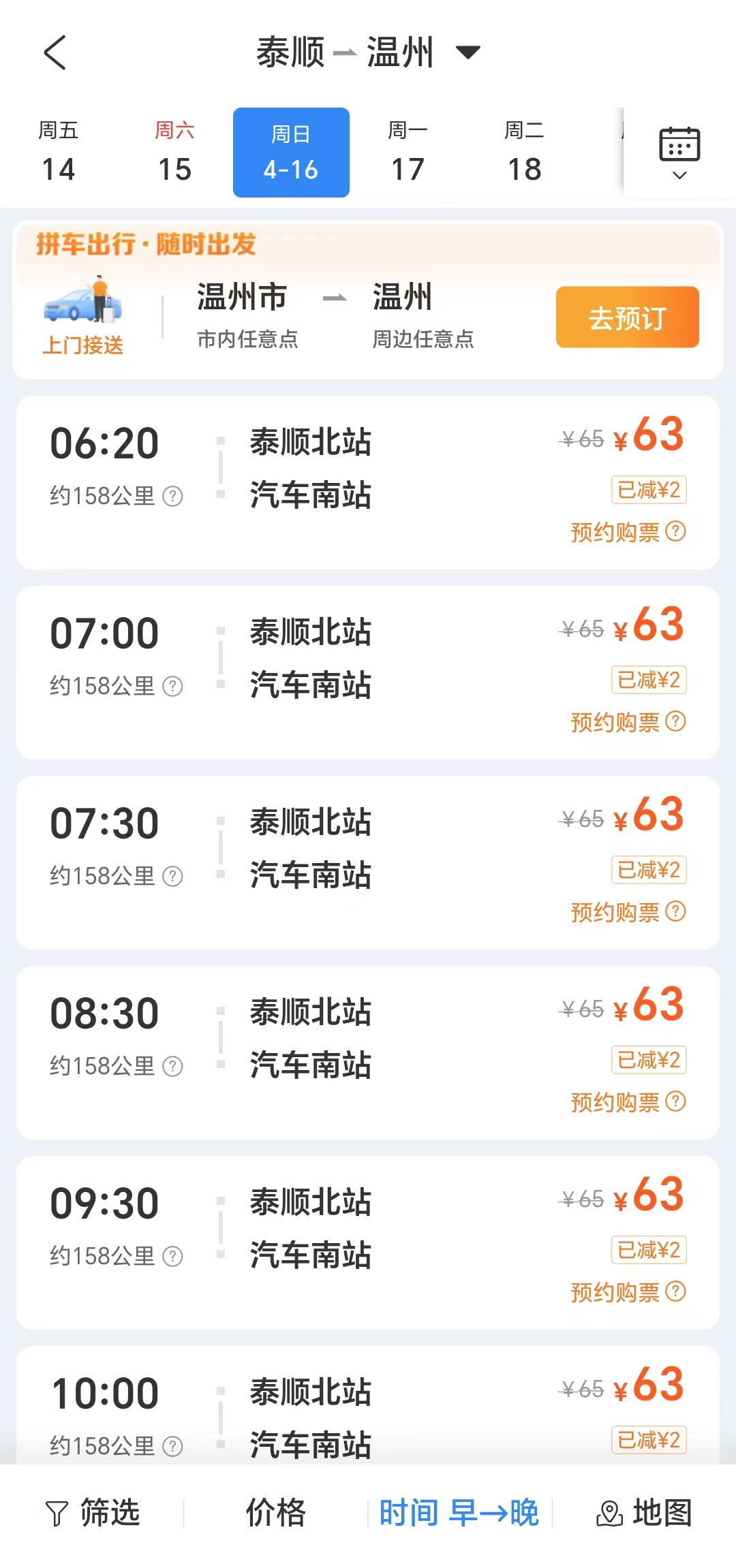Toggle 时间 早→晚 sorting
736x1568 pixels.
pos(459,1514)
